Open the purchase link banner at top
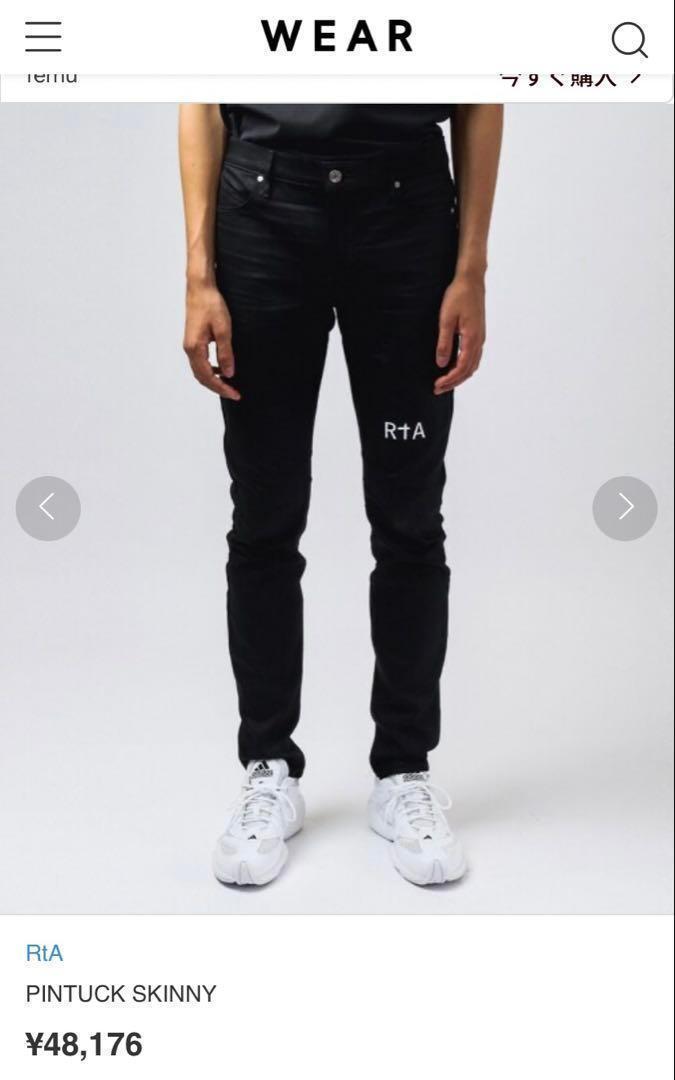The height and width of the screenshot is (1080, 675). pos(572,80)
